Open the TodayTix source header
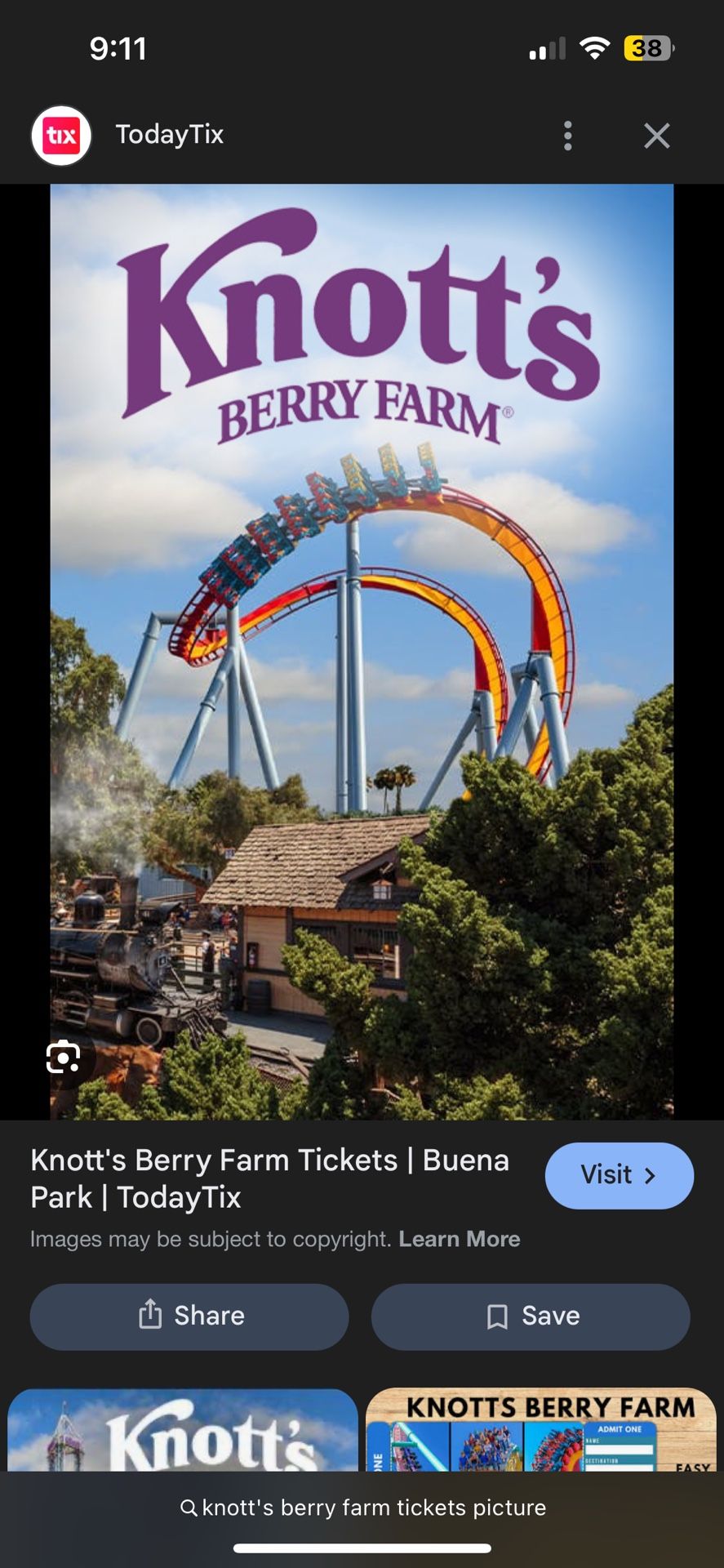724x1568 pixels. [x=128, y=136]
